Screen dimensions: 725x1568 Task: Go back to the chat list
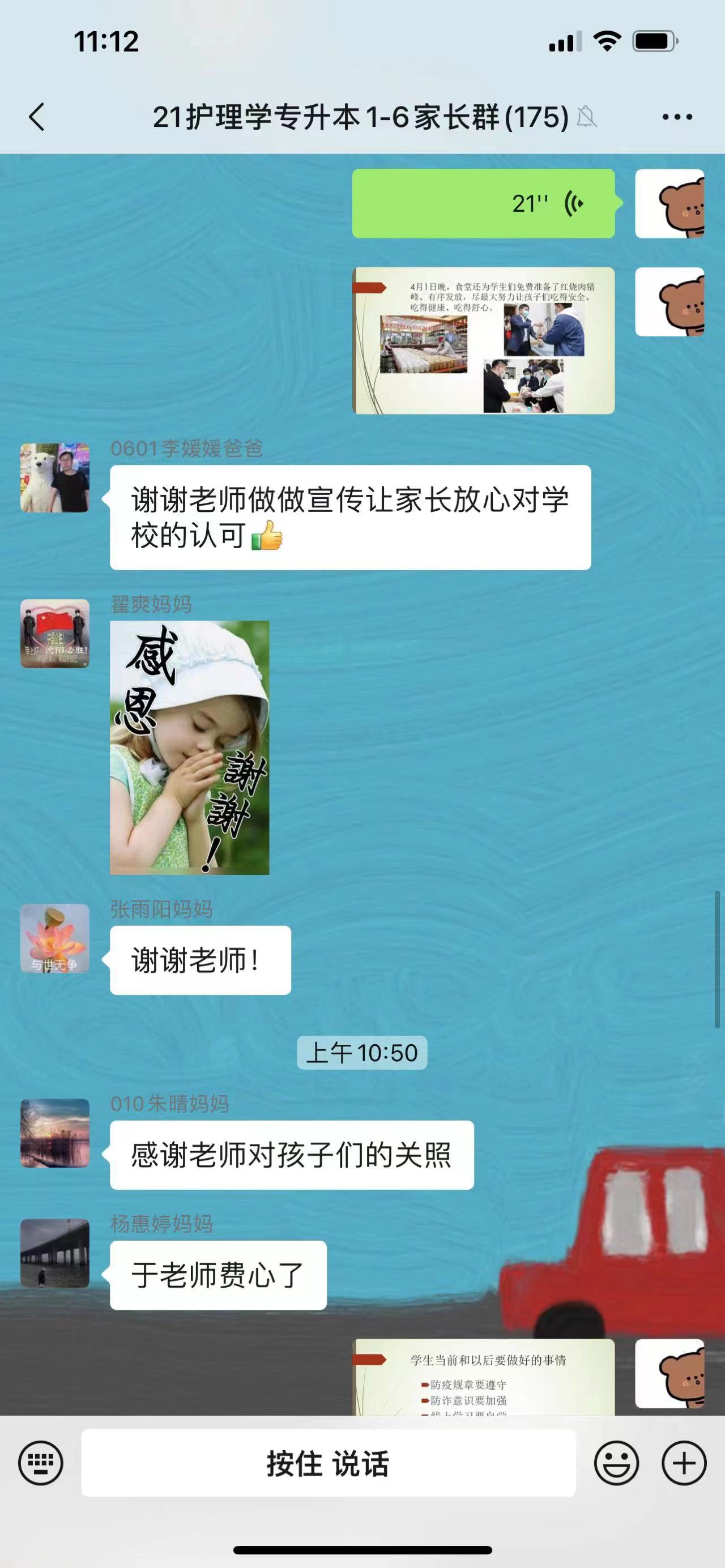click(36, 116)
